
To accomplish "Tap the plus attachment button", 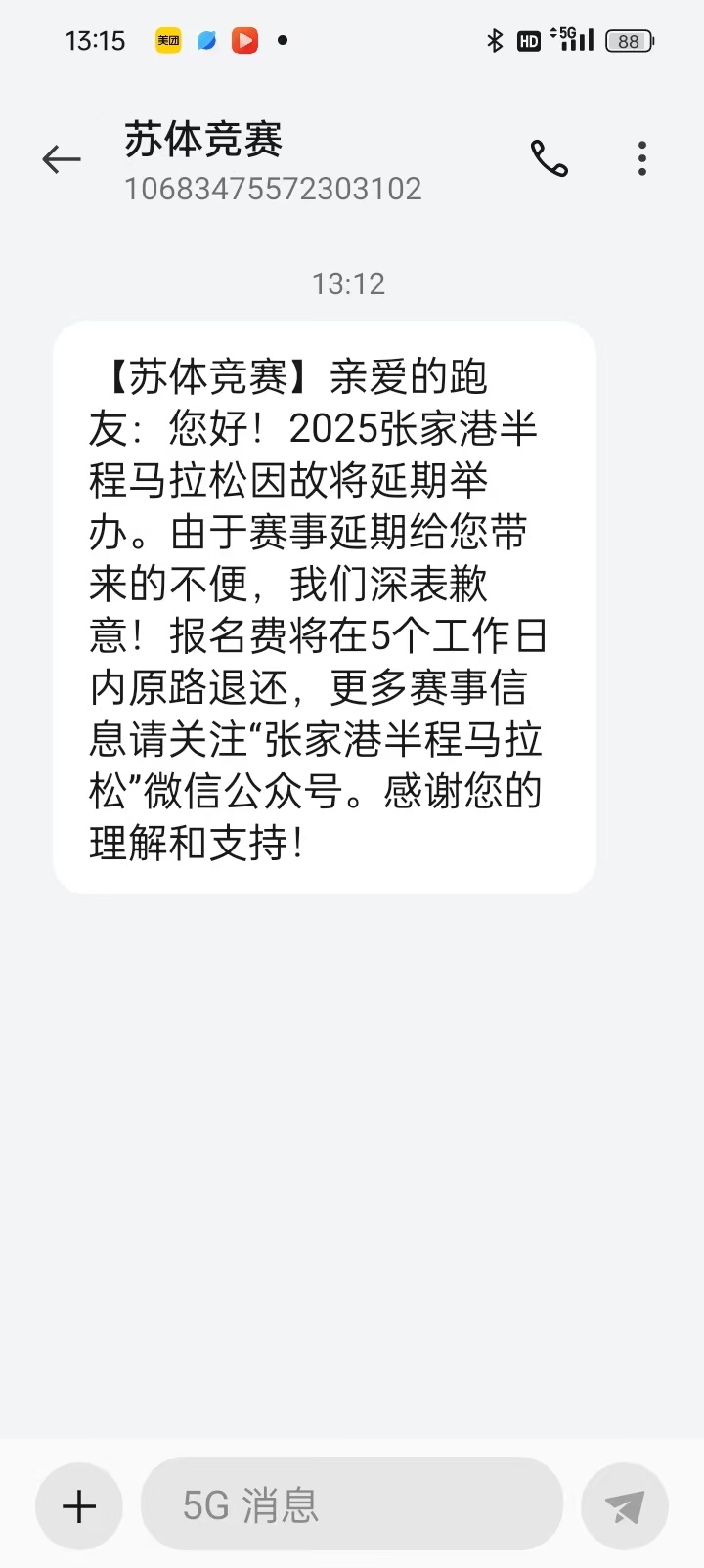I will (79, 1506).
